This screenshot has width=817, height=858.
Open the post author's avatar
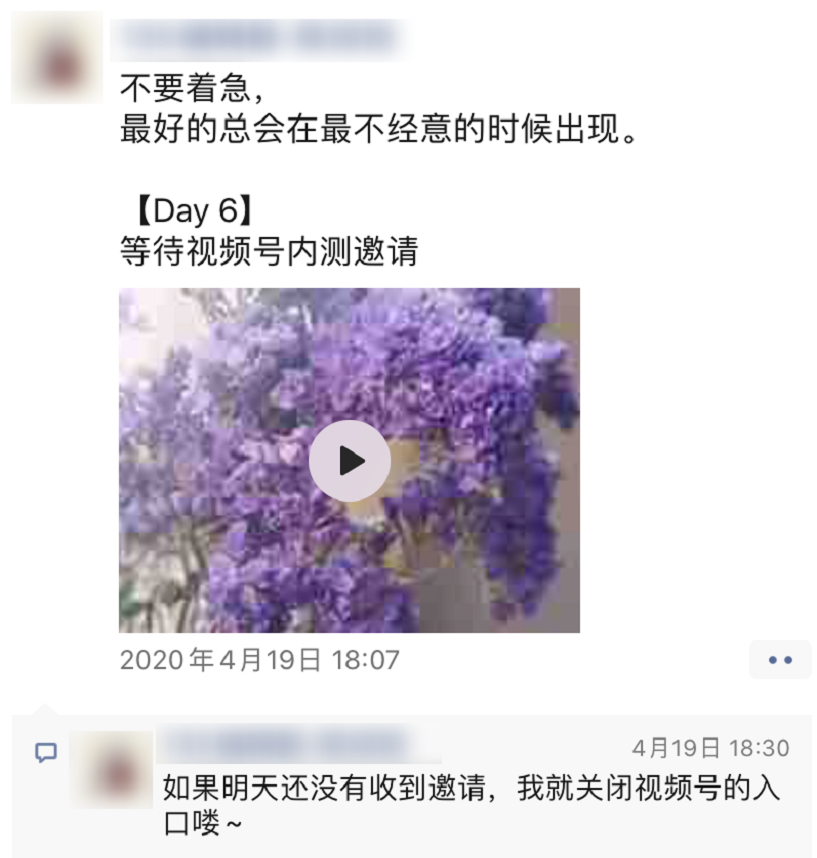[57, 58]
